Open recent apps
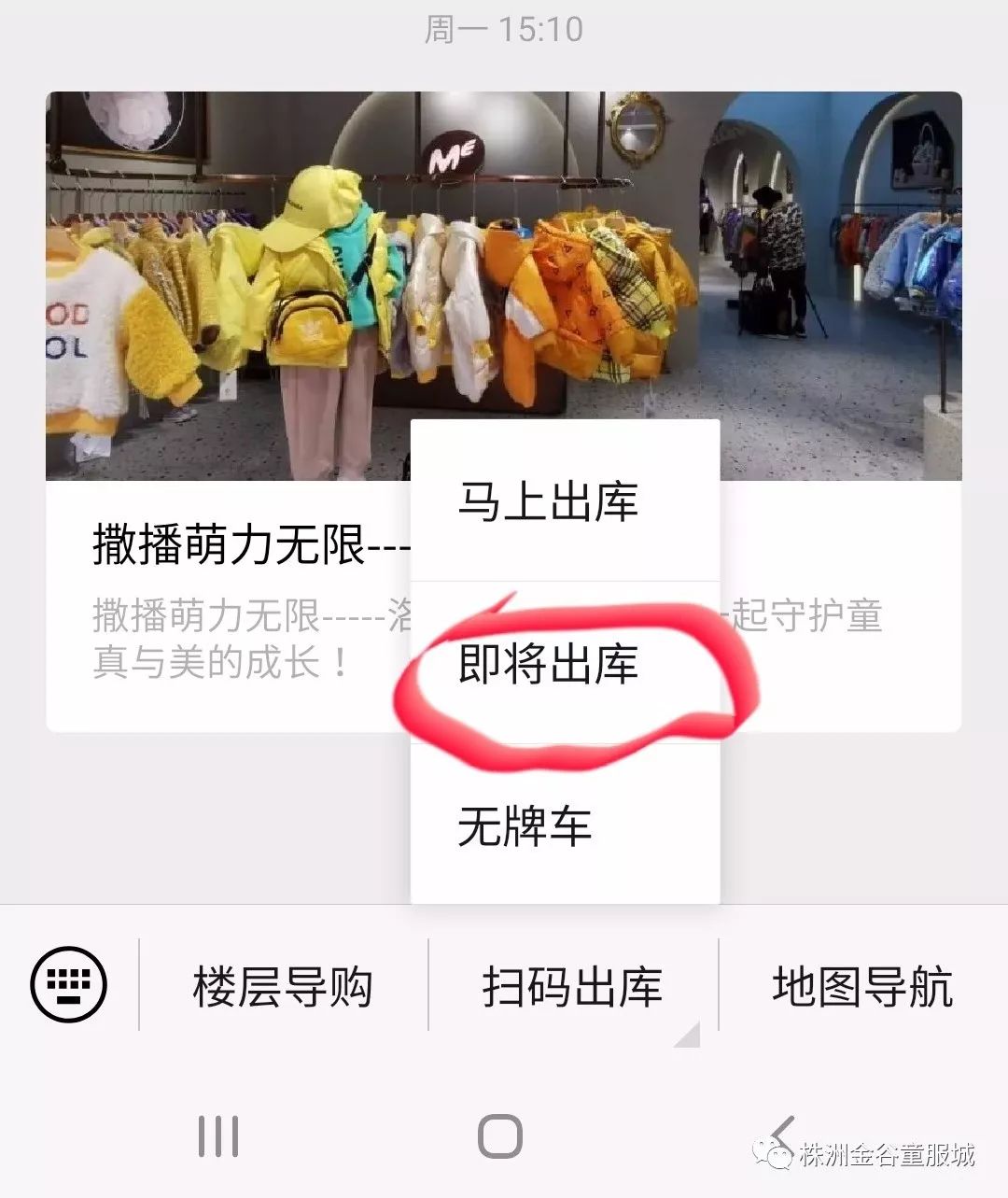Viewport: 1008px width, 1198px height. coord(218,1136)
